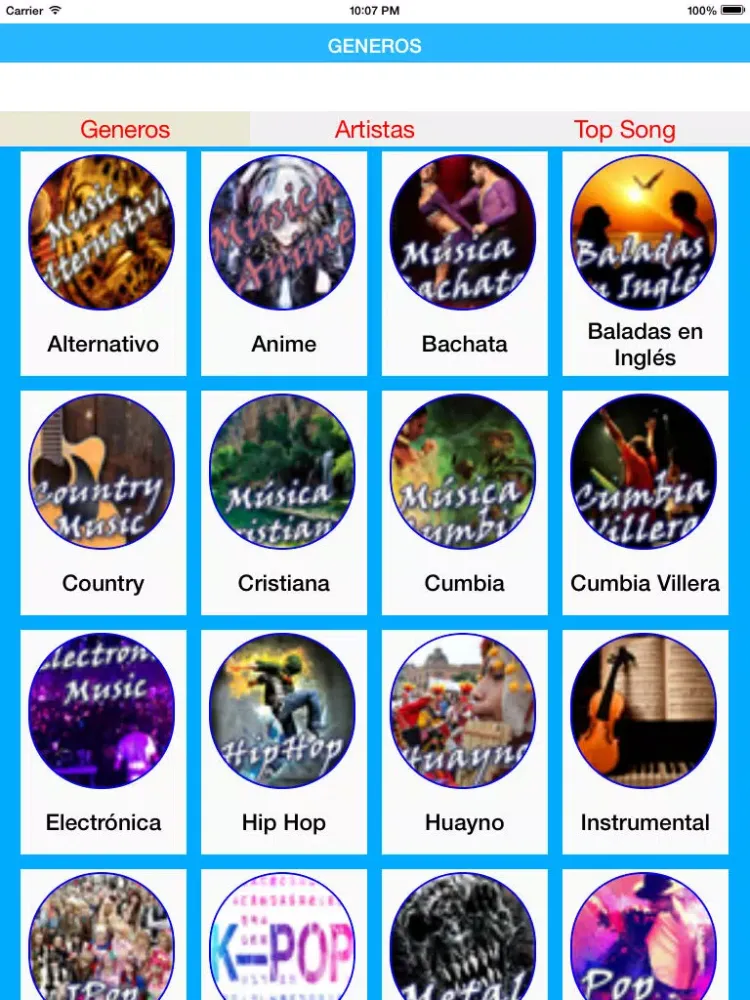750x1000 pixels.
Task: Open the K-POP genre tile
Action: [284, 940]
